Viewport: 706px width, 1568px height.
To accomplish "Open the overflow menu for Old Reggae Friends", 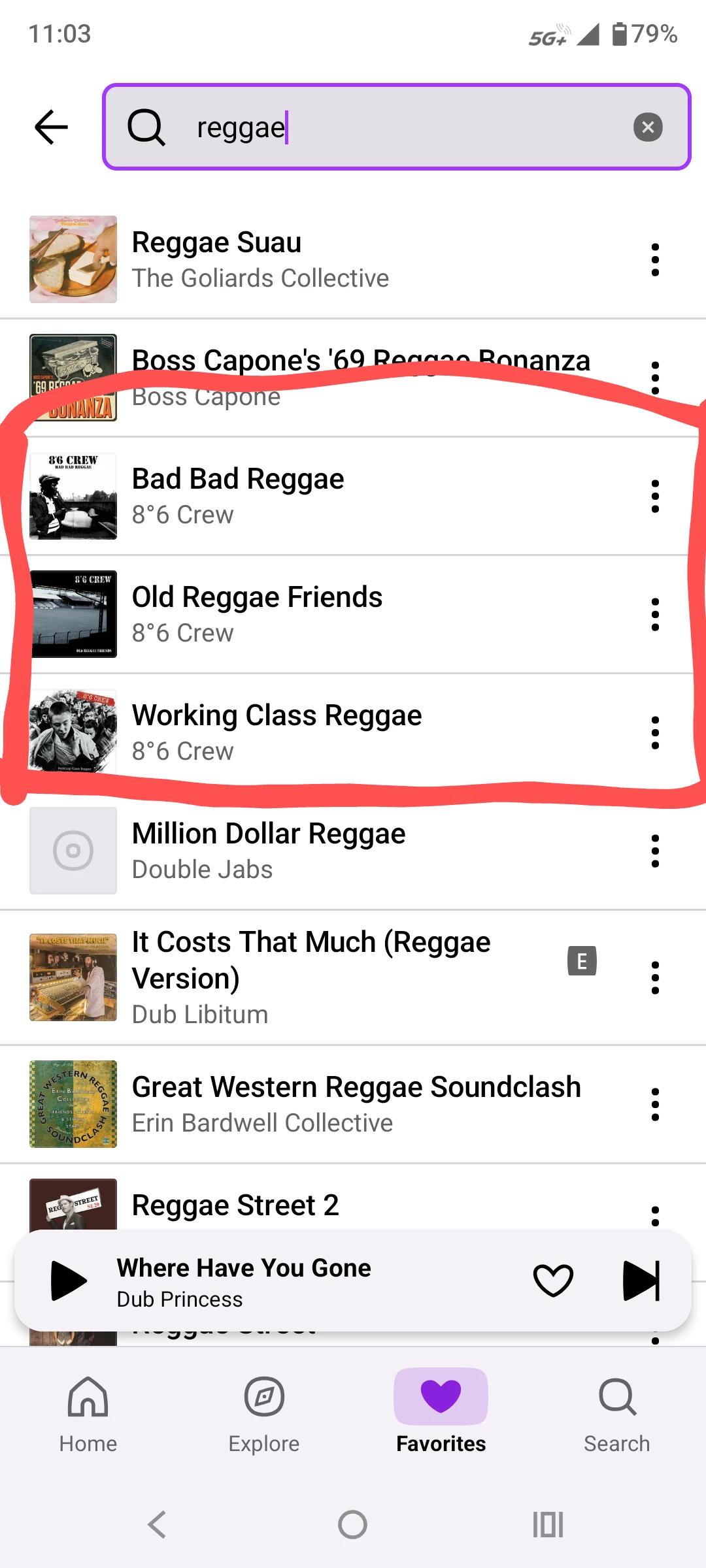I will [654, 614].
